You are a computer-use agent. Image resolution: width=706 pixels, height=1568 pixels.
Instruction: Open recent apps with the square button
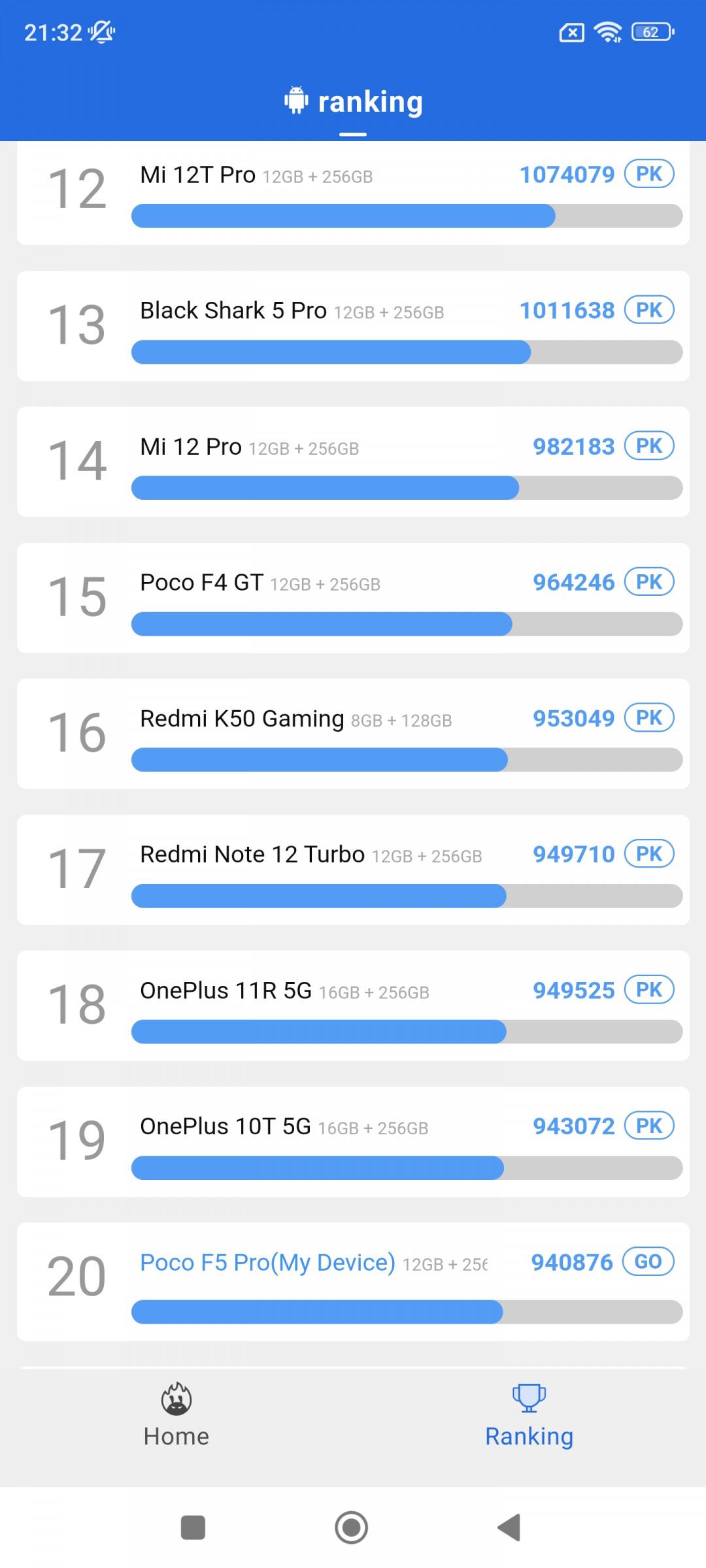pos(193,1527)
